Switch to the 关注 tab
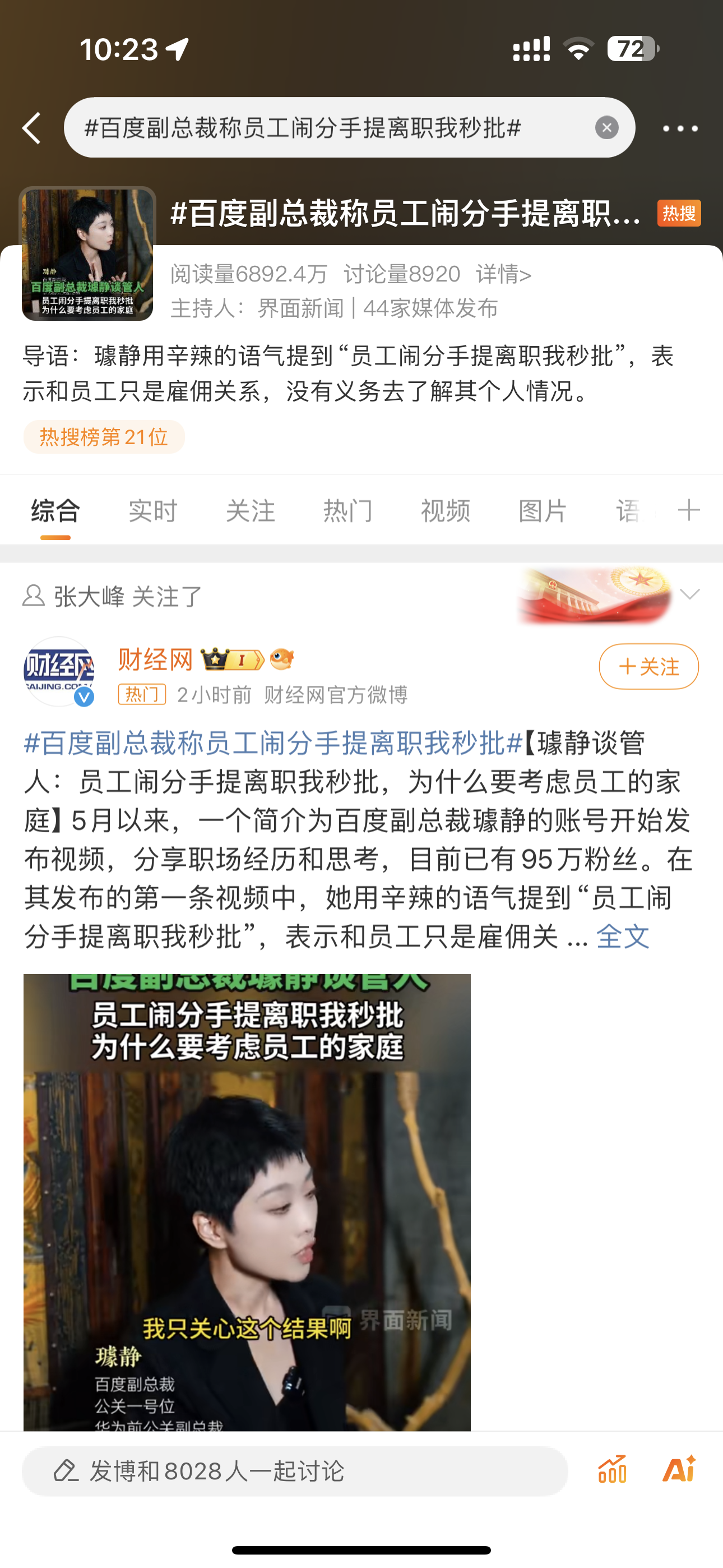Viewport: 723px width, 1568px height. pos(250,510)
